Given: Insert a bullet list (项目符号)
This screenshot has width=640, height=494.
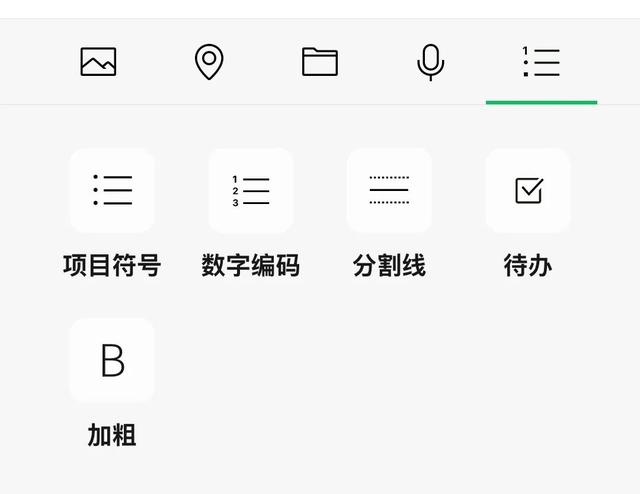Looking at the screenshot, I should click(x=112, y=190).
